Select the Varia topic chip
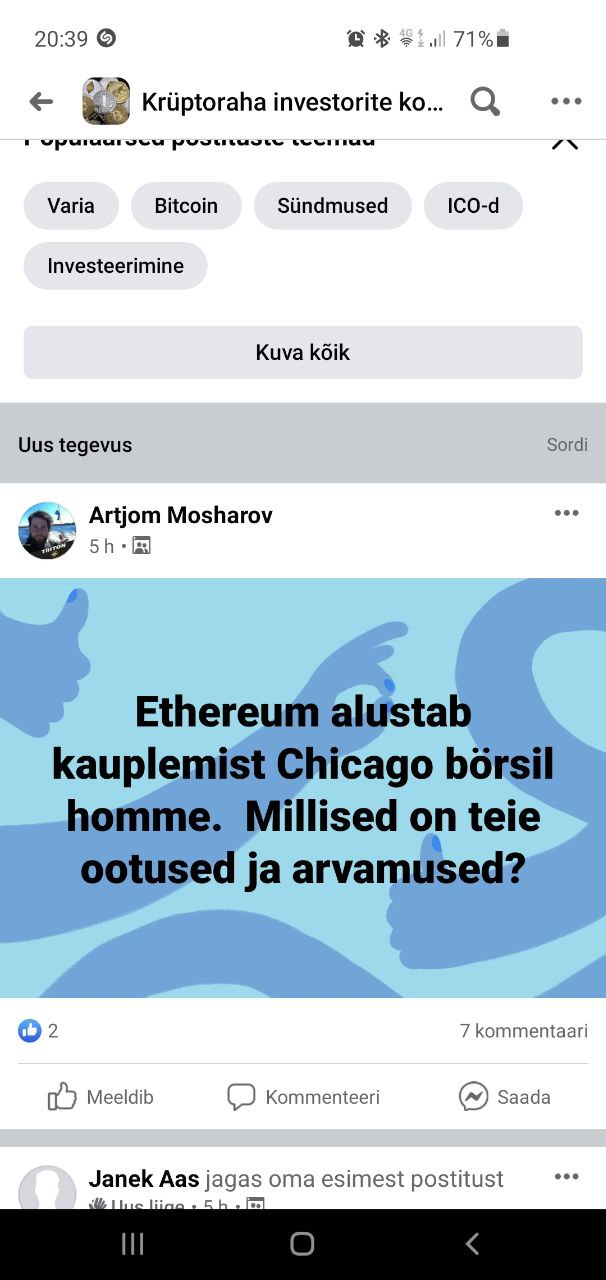This screenshot has width=606, height=1280. [x=71, y=205]
